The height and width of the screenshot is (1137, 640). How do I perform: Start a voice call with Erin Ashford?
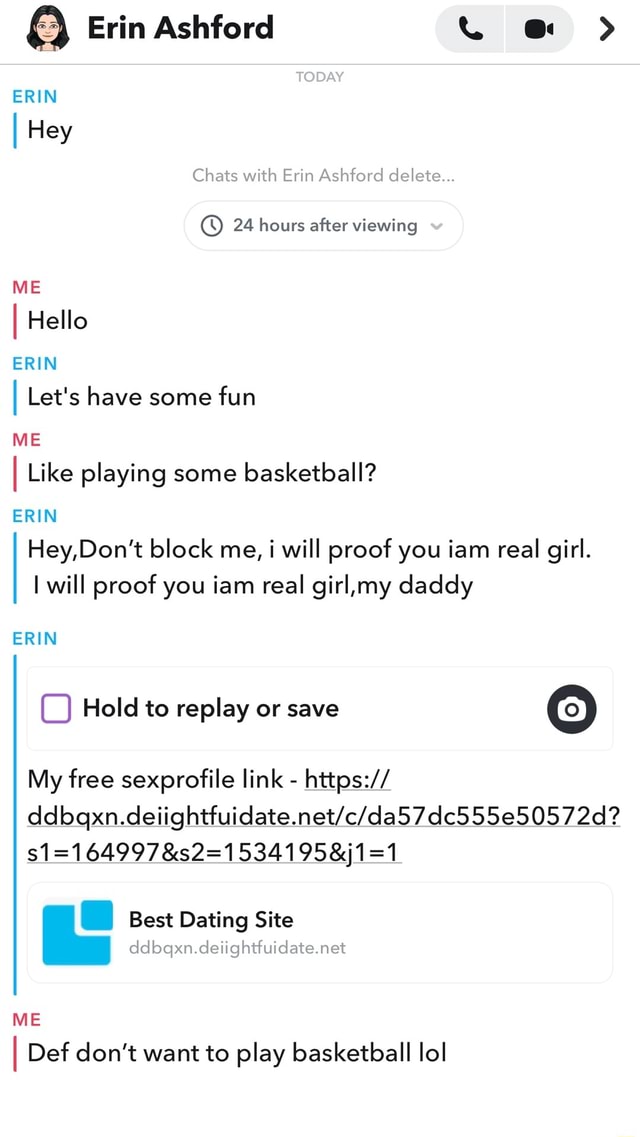471,29
